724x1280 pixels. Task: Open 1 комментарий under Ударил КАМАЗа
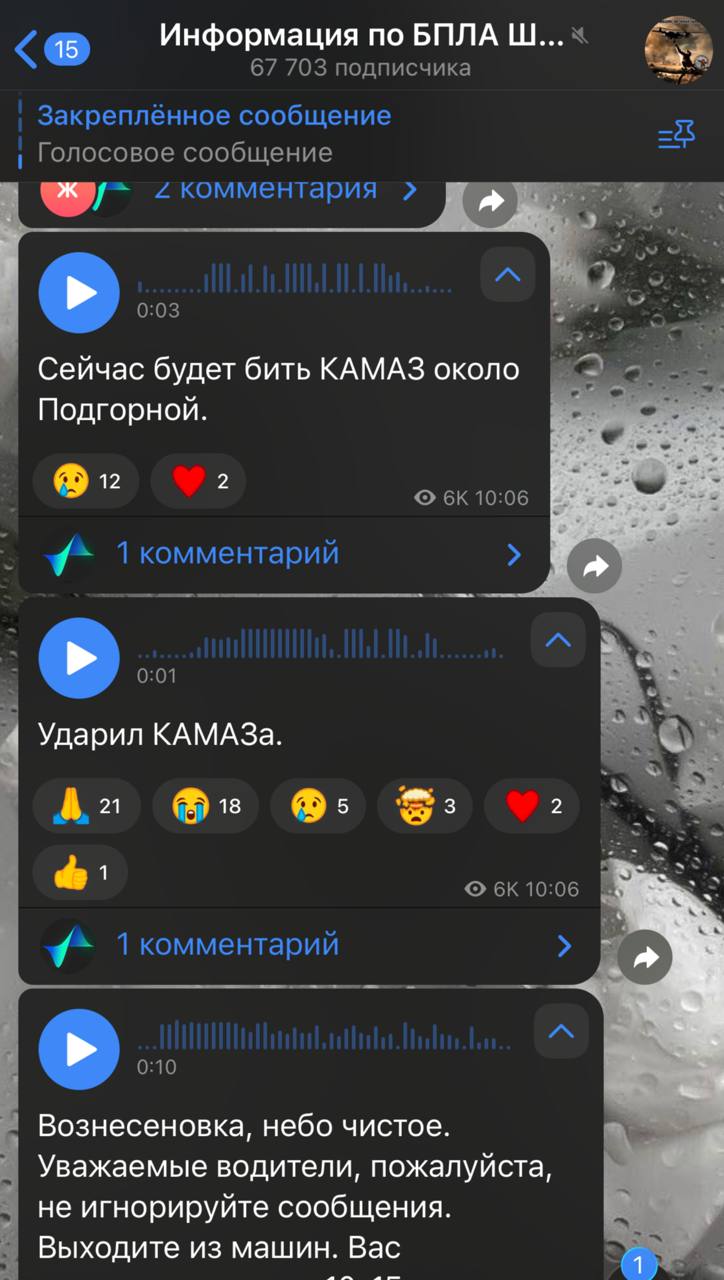pyautogui.click(x=228, y=944)
